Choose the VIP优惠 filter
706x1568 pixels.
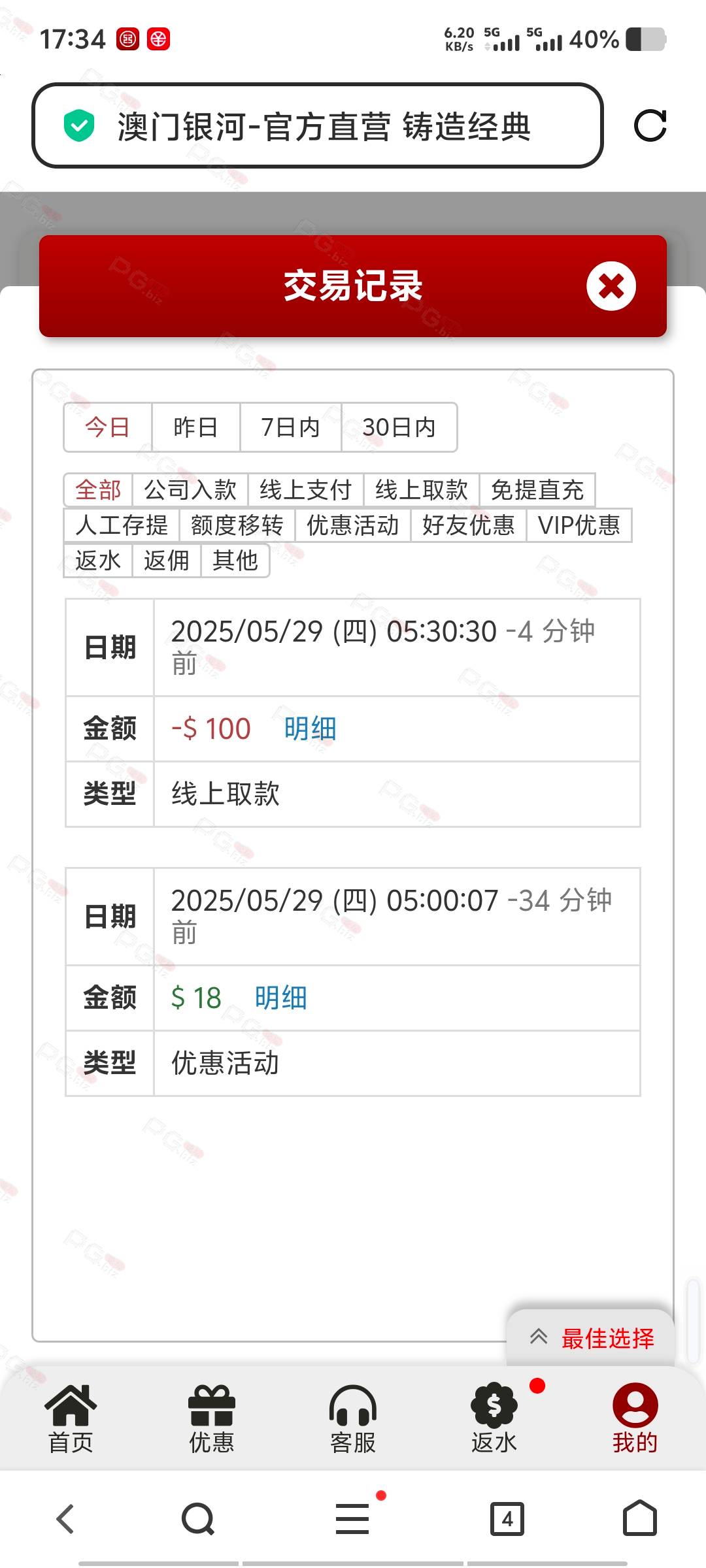point(579,525)
